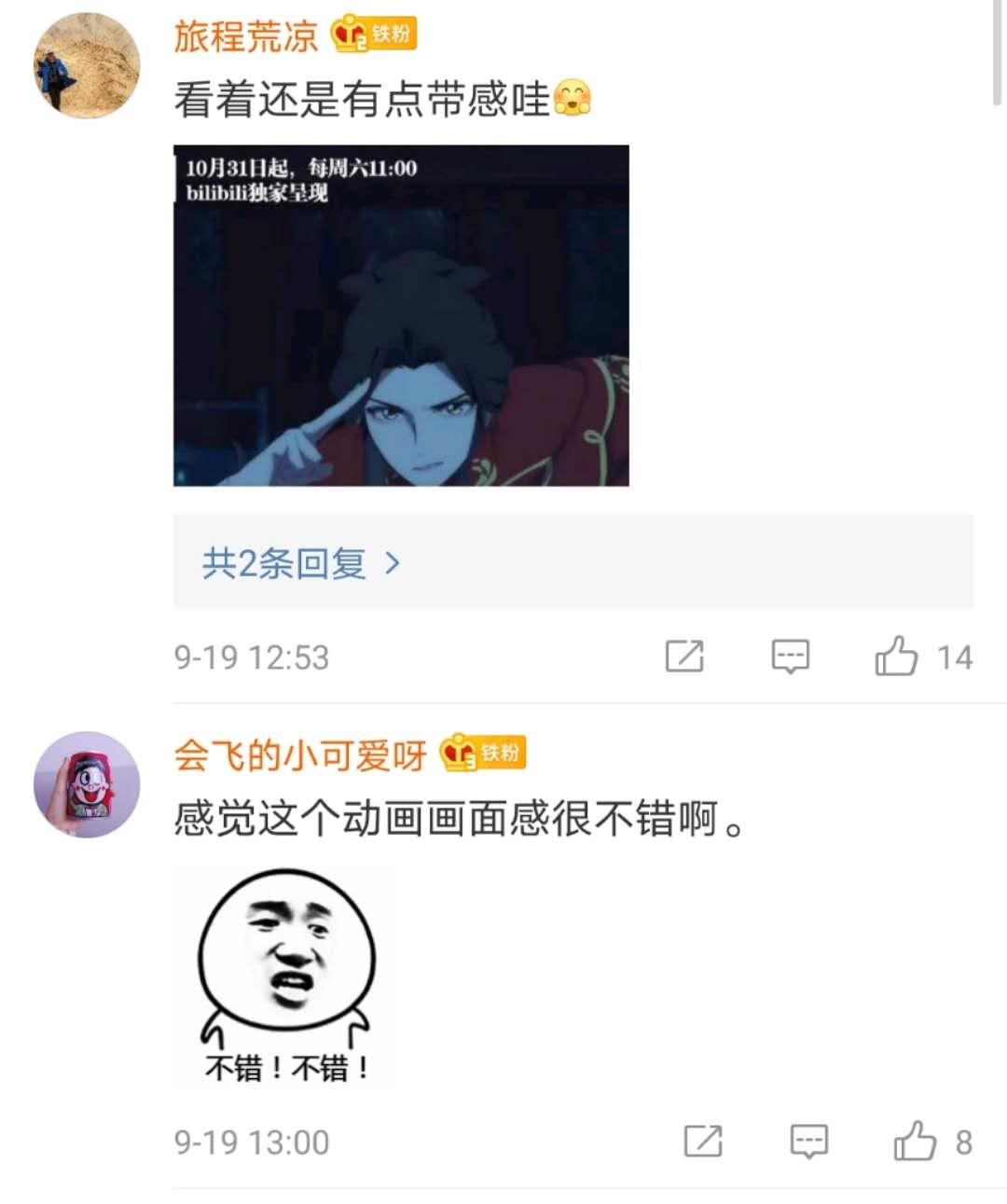Open 会飞的小可爱呀's profile avatar
This screenshot has width=1007, height=1204.
point(87,784)
